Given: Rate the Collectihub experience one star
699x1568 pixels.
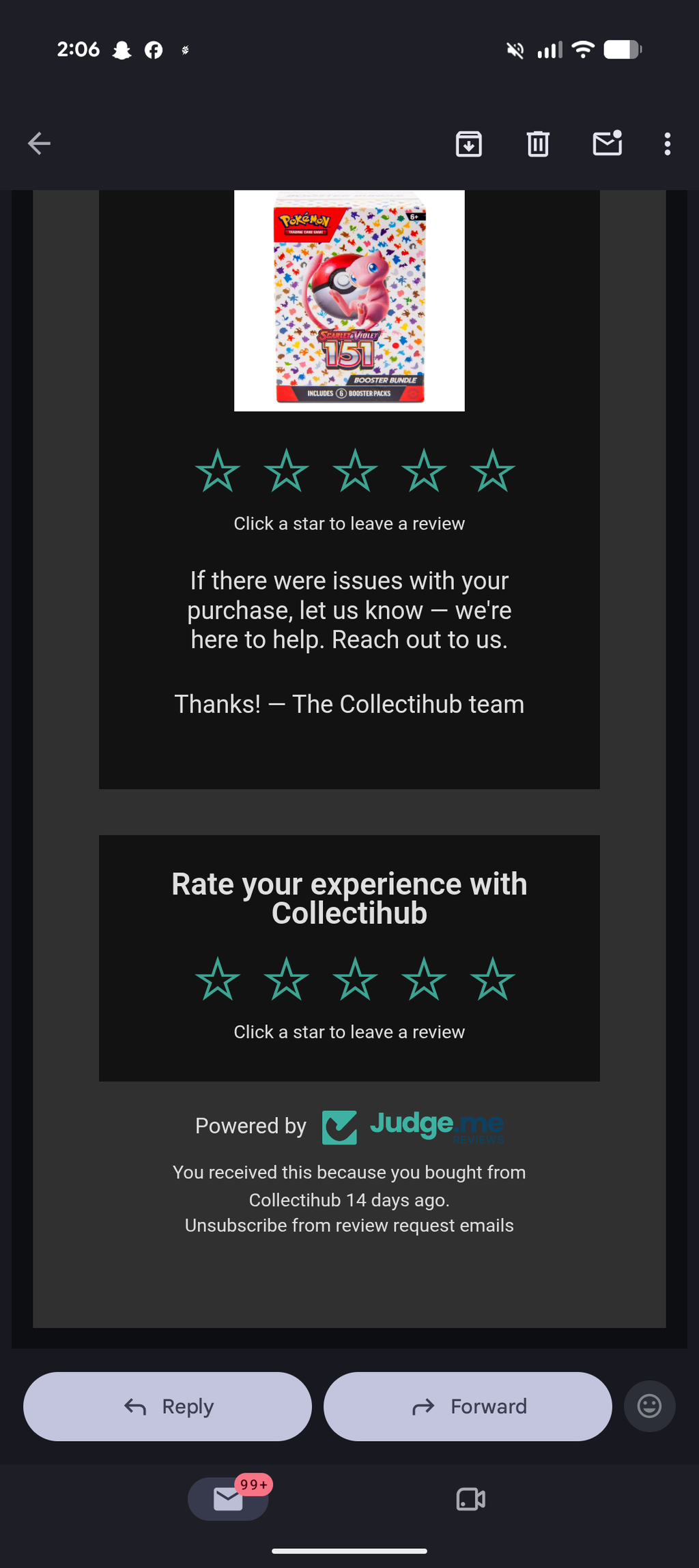Looking at the screenshot, I should click(x=218, y=979).
